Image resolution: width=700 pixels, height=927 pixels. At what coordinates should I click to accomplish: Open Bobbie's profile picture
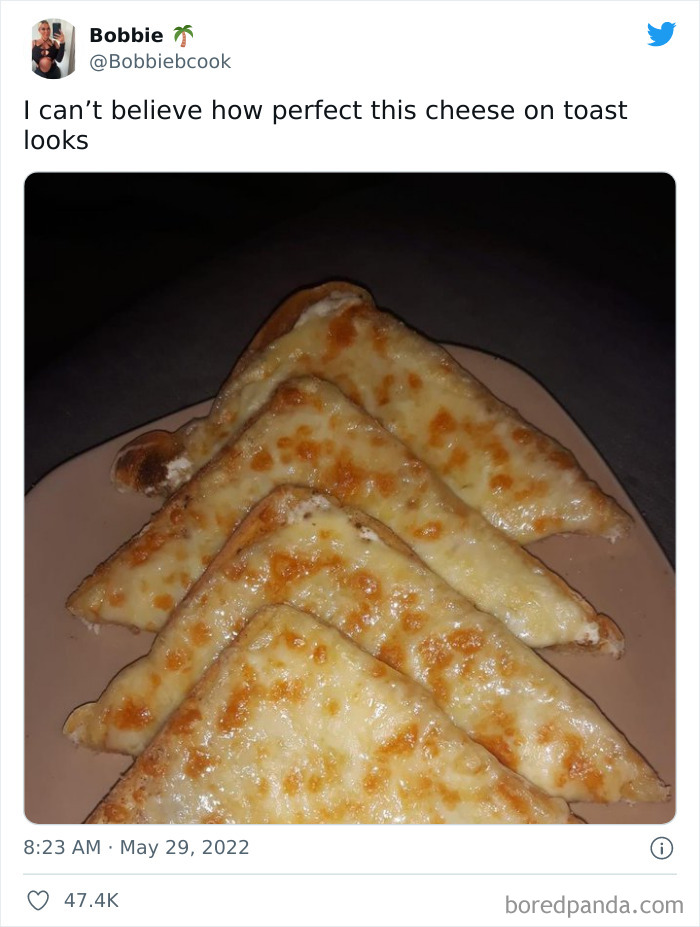click(51, 48)
